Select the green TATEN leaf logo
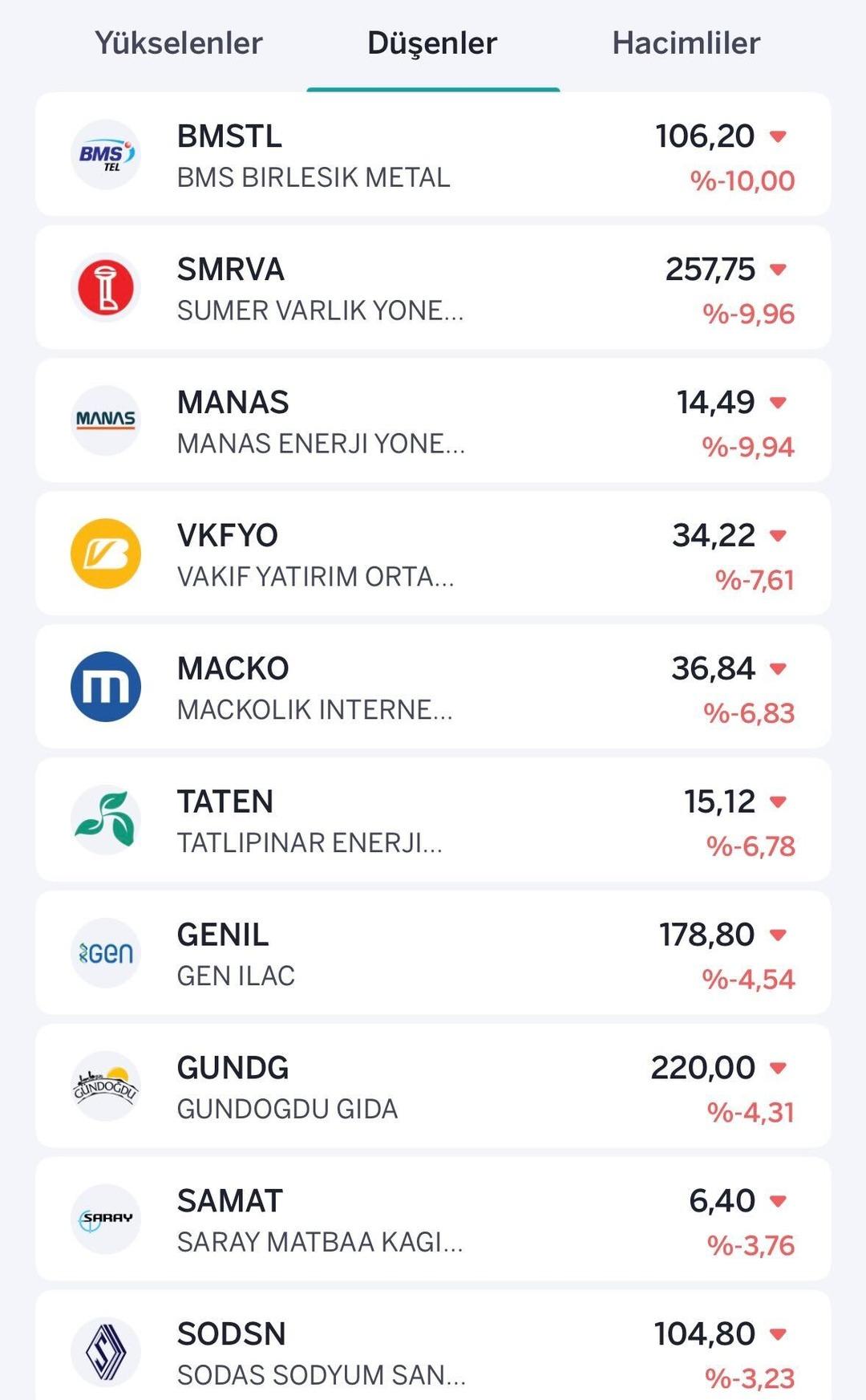866x1400 pixels. (105, 819)
